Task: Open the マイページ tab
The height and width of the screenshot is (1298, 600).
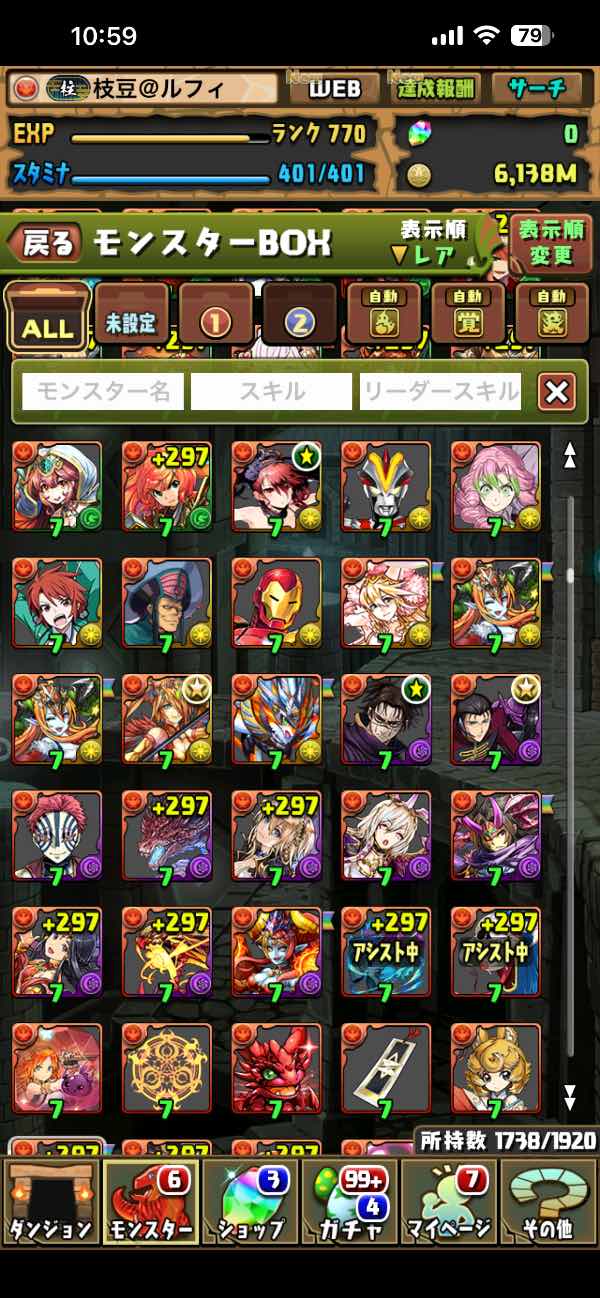Action: [449, 1201]
